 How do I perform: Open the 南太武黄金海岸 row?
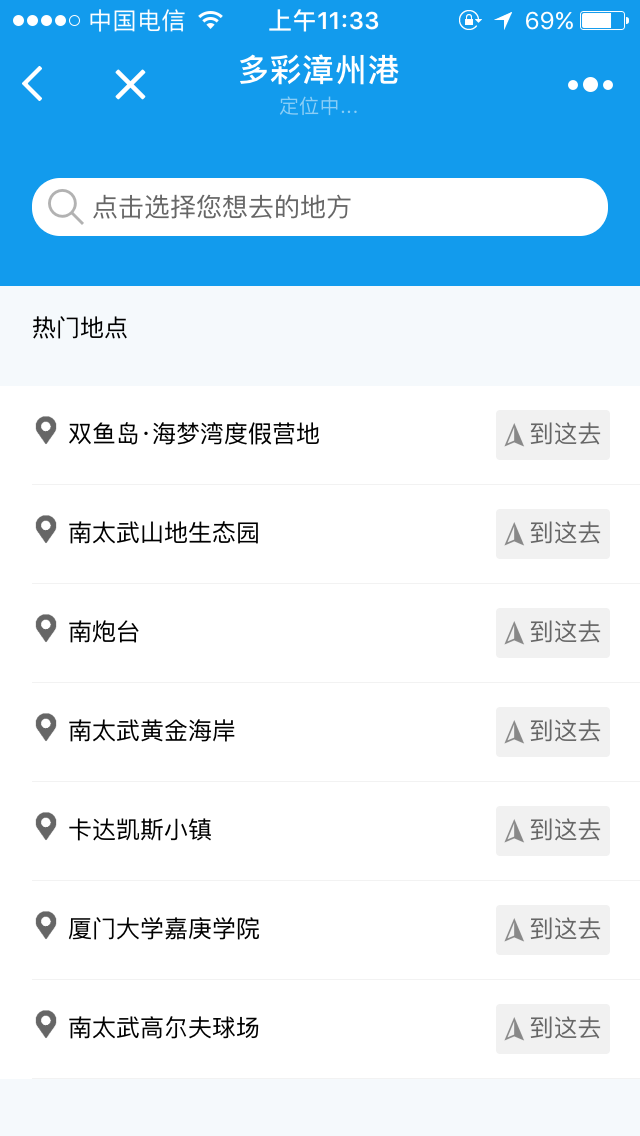[320, 732]
